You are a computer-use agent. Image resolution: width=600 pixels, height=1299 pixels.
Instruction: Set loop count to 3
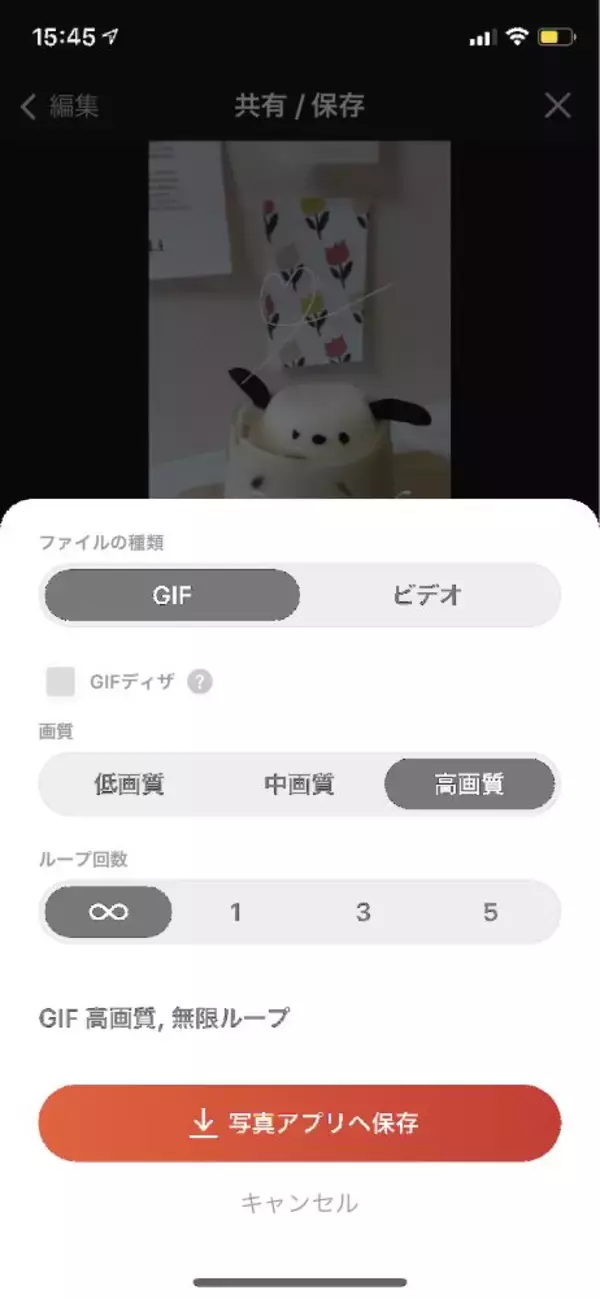(x=363, y=912)
